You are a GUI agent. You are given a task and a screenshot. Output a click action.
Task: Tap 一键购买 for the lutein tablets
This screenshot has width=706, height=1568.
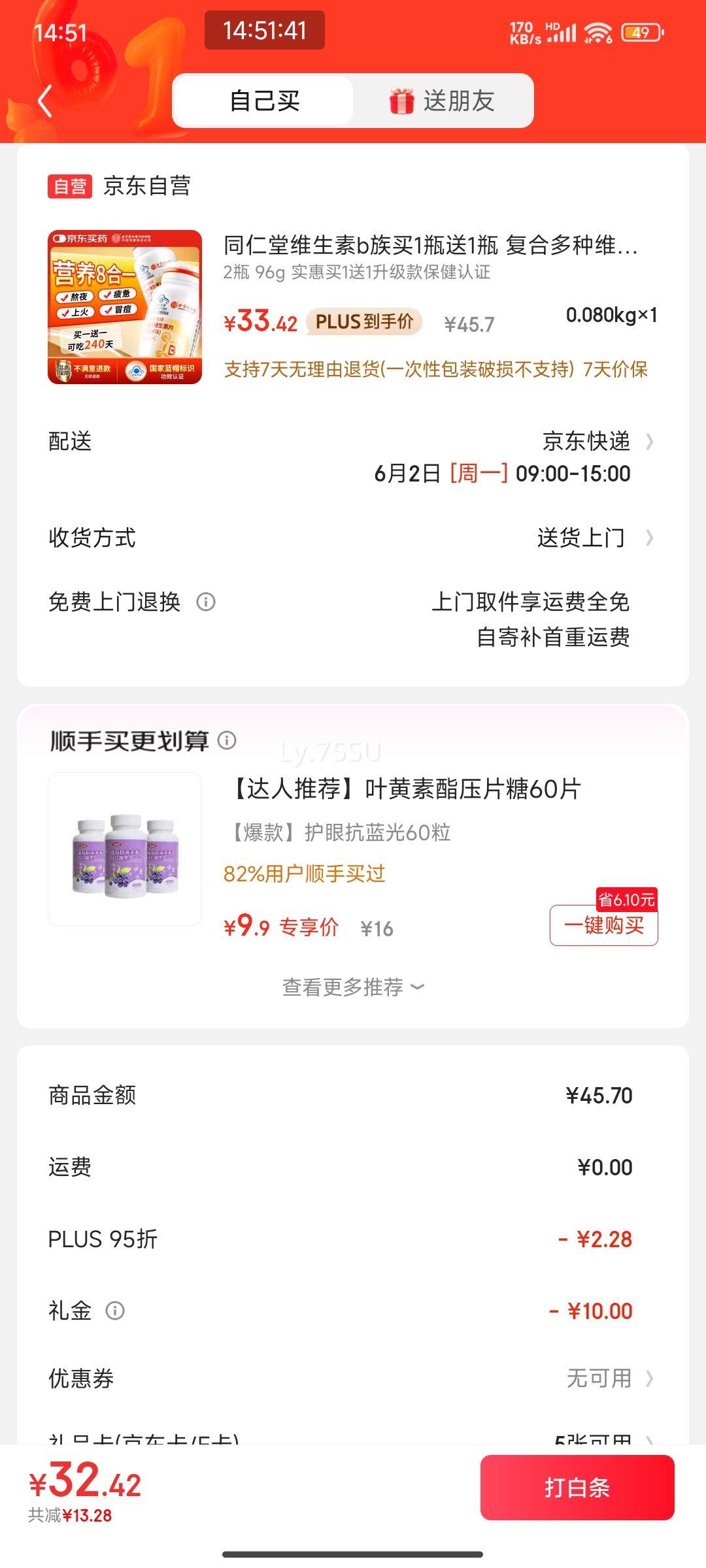(x=604, y=925)
